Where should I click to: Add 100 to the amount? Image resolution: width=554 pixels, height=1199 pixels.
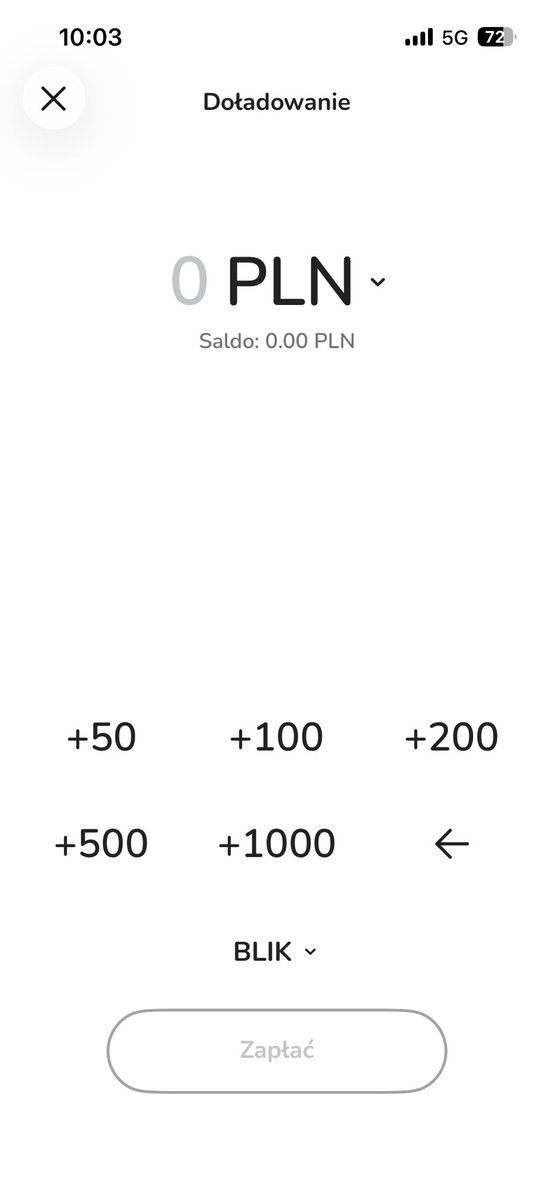pos(276,737)
